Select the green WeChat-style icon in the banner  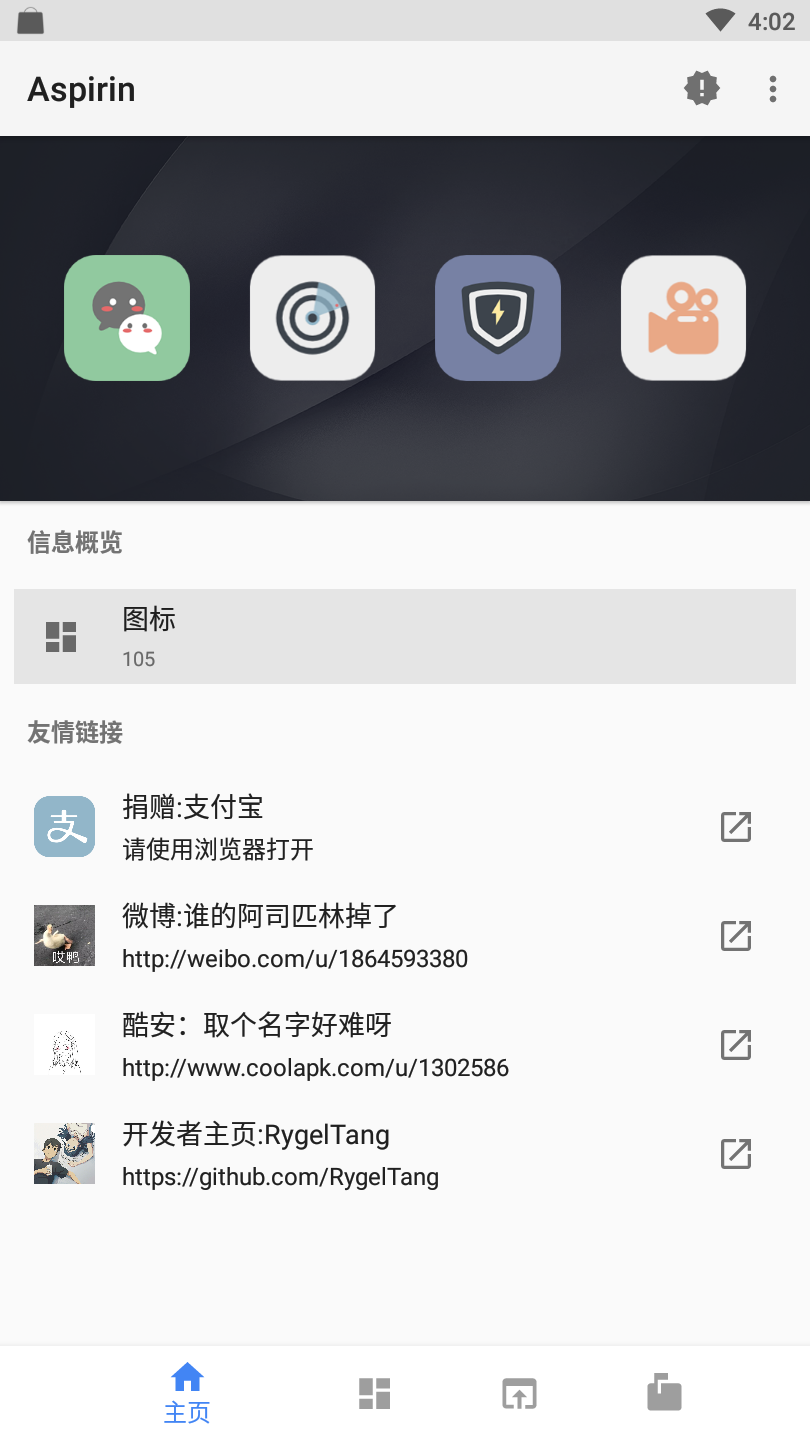[x=126, y=318]
